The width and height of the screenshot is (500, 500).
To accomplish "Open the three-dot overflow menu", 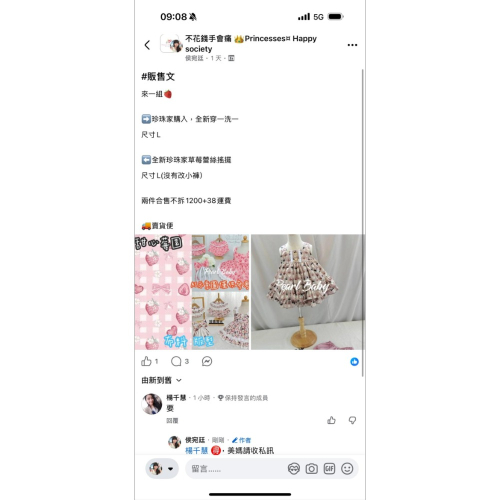I will (x=352, y=45).
